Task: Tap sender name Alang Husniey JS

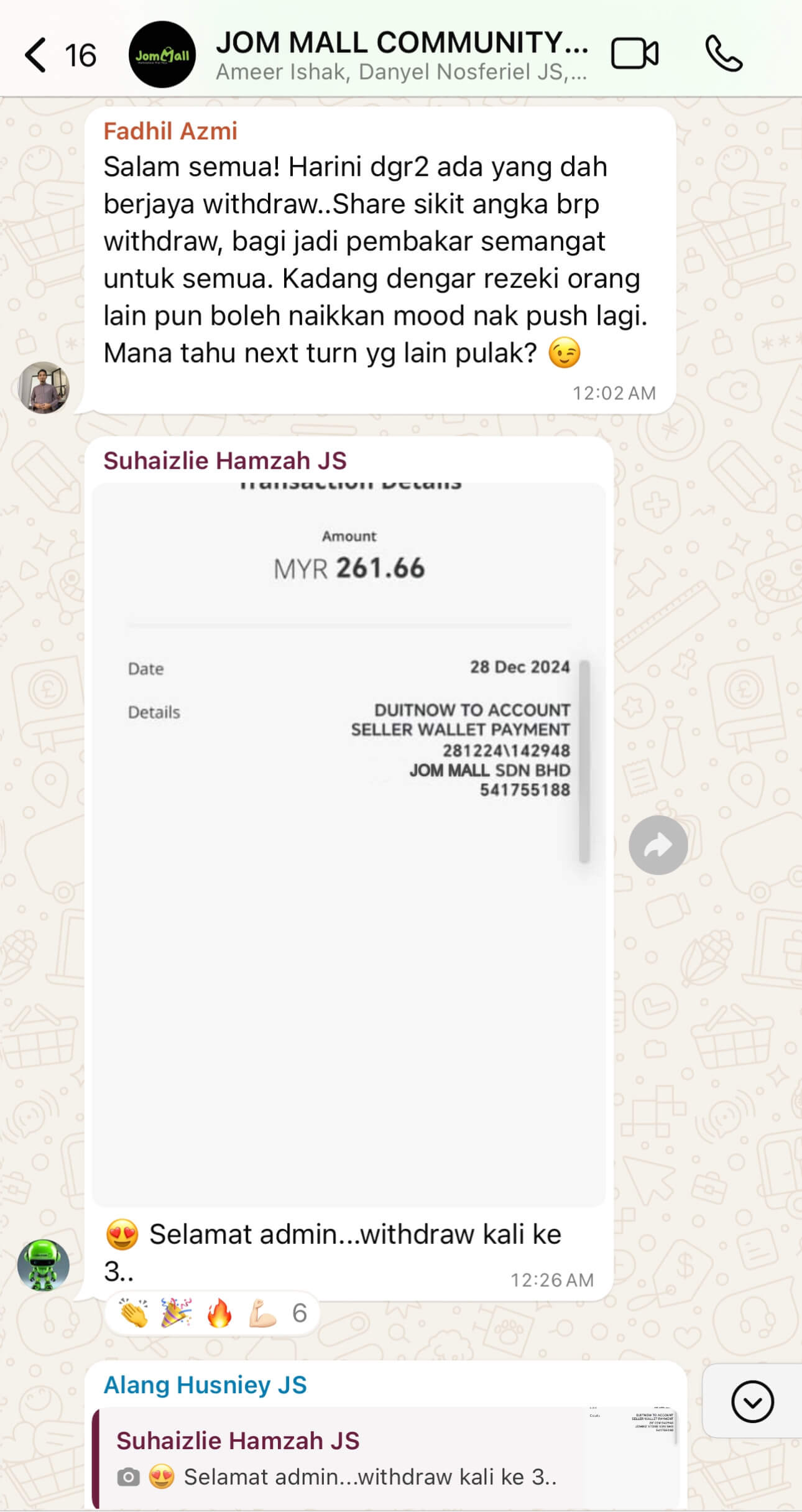Action: pos(205,1385)
